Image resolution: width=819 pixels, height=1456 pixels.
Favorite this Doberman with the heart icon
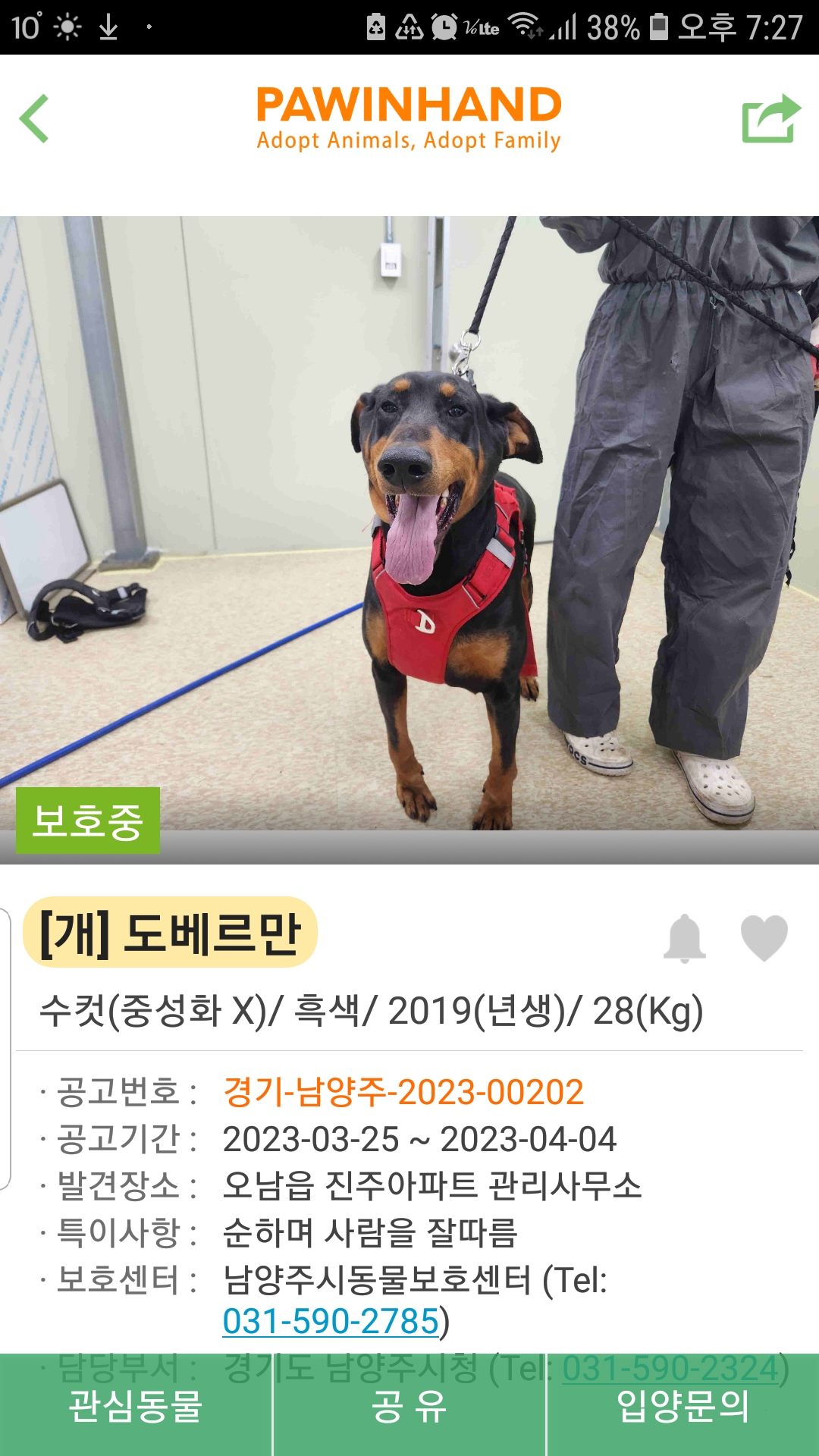(x=764, y=938)
